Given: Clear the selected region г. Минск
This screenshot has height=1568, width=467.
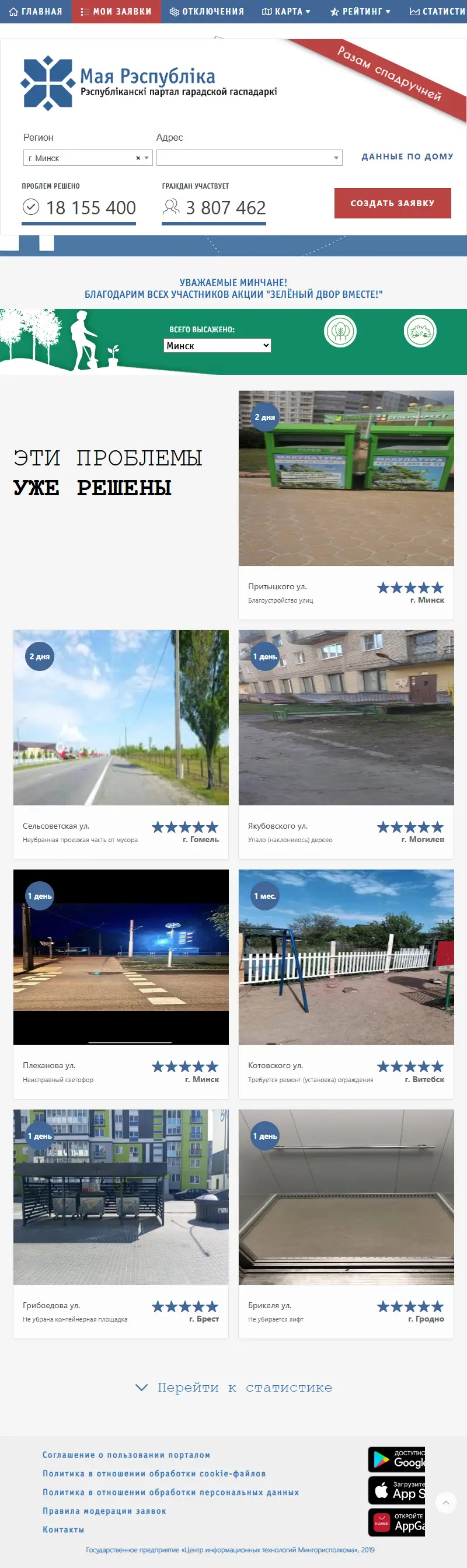Looking at the screenshot, I should click(138, 158).
